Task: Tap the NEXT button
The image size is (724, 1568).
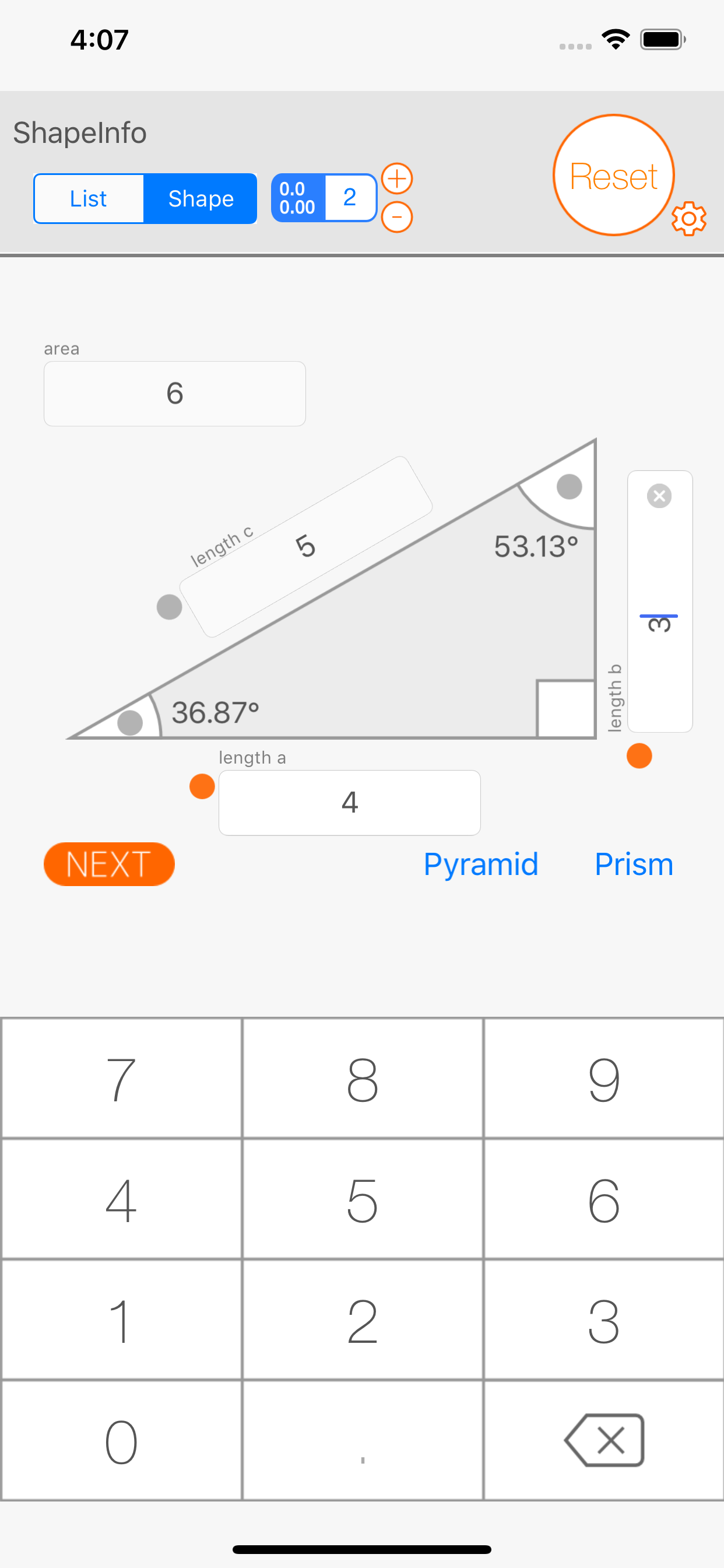Action: click(x=110, y=864)
